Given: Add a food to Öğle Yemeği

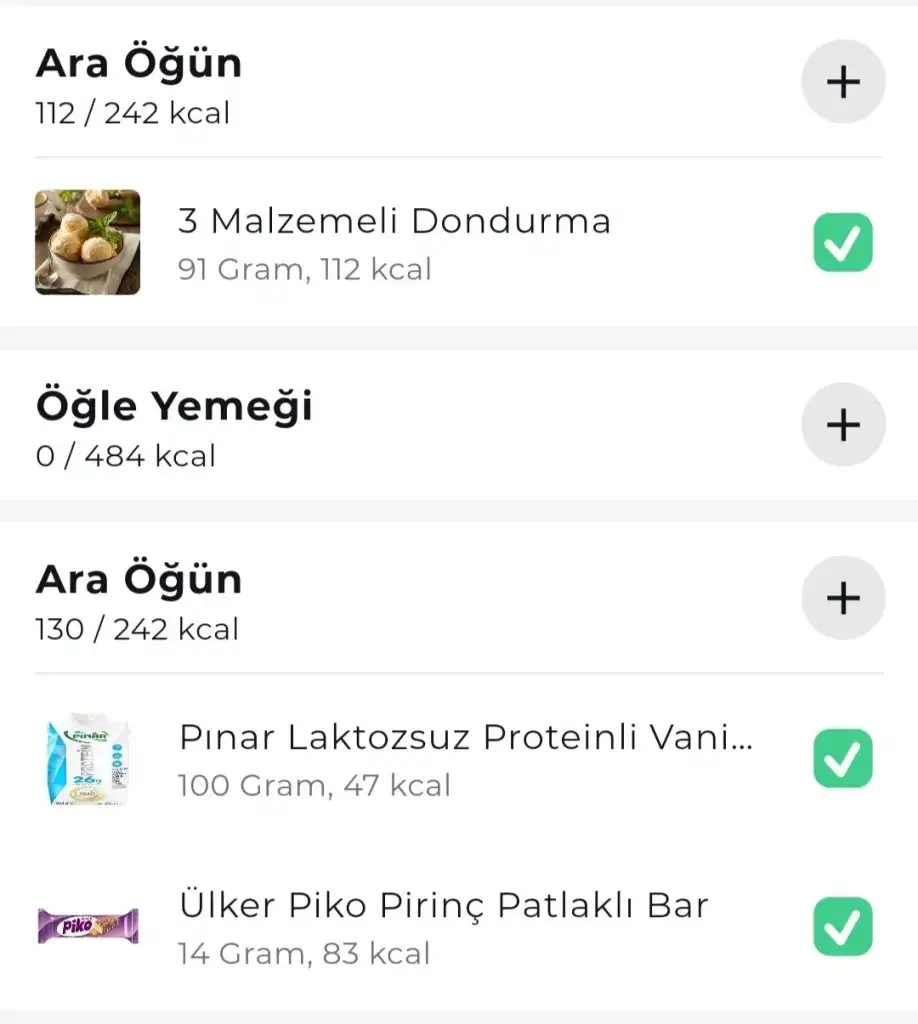Looking at the screenshot, I should 843,425.
